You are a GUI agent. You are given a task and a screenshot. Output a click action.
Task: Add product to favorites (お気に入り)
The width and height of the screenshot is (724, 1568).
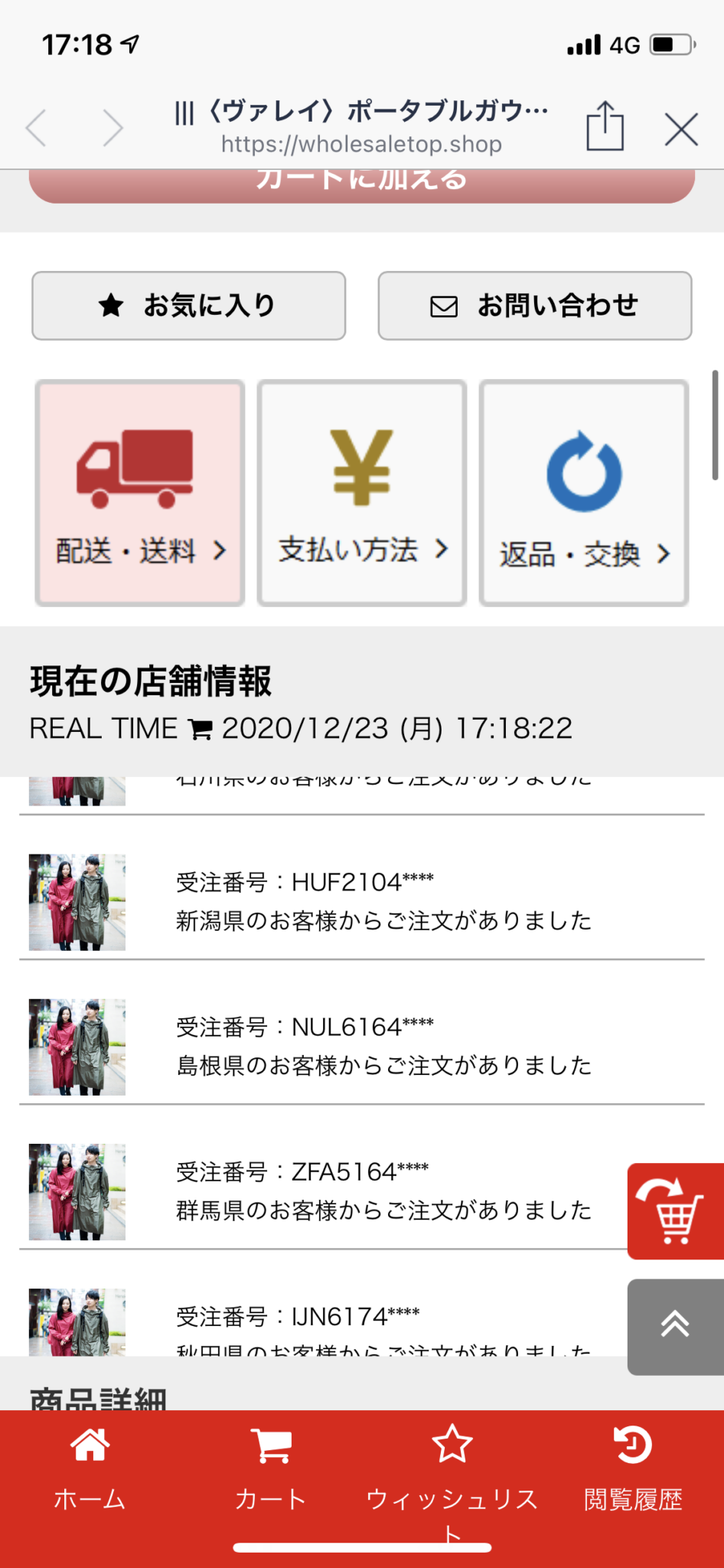[188, 305]
